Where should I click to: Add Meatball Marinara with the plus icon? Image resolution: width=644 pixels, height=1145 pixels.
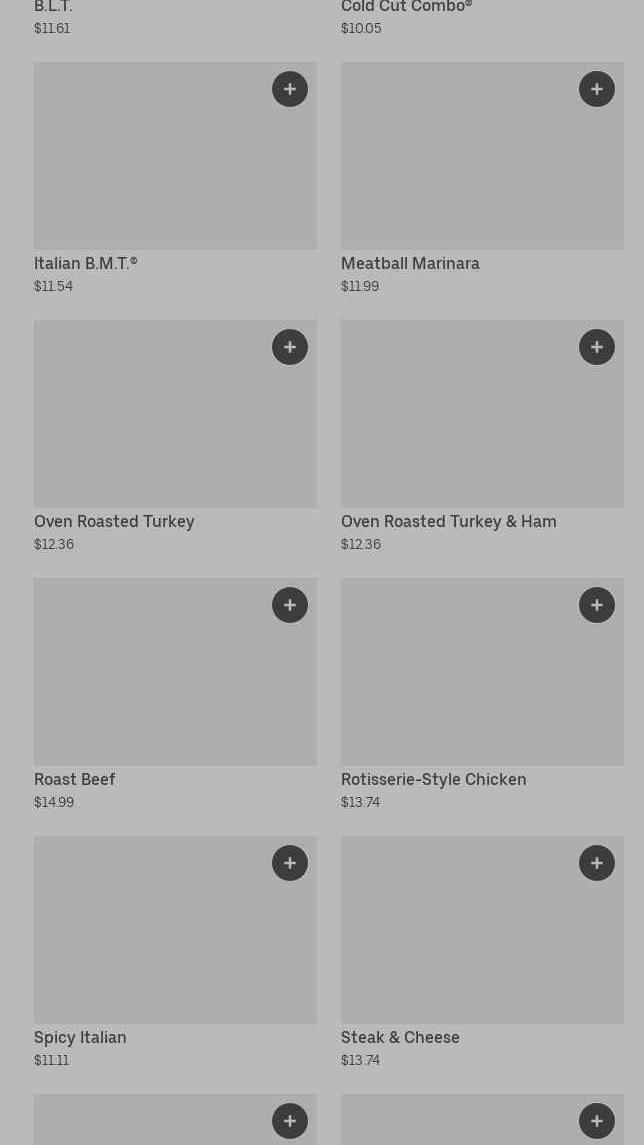tap(597, 89)
